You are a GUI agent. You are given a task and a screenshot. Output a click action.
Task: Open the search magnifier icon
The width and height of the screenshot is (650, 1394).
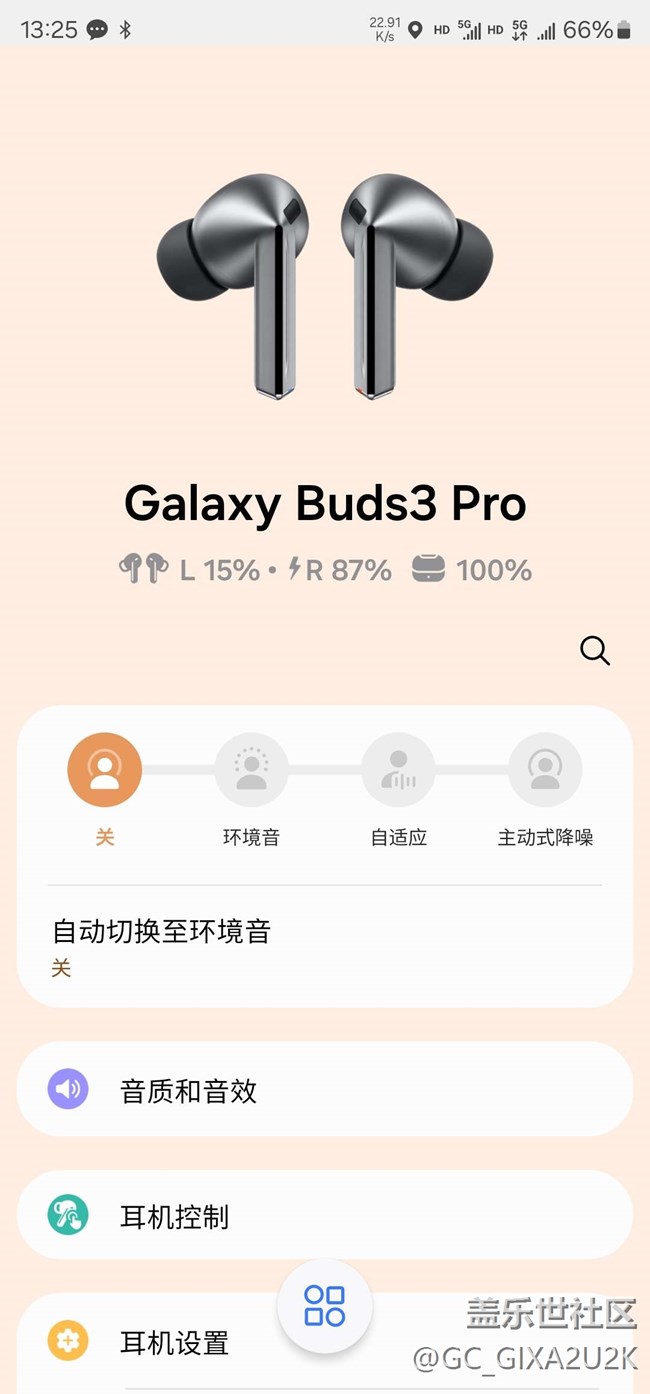[x=595, y=651]
